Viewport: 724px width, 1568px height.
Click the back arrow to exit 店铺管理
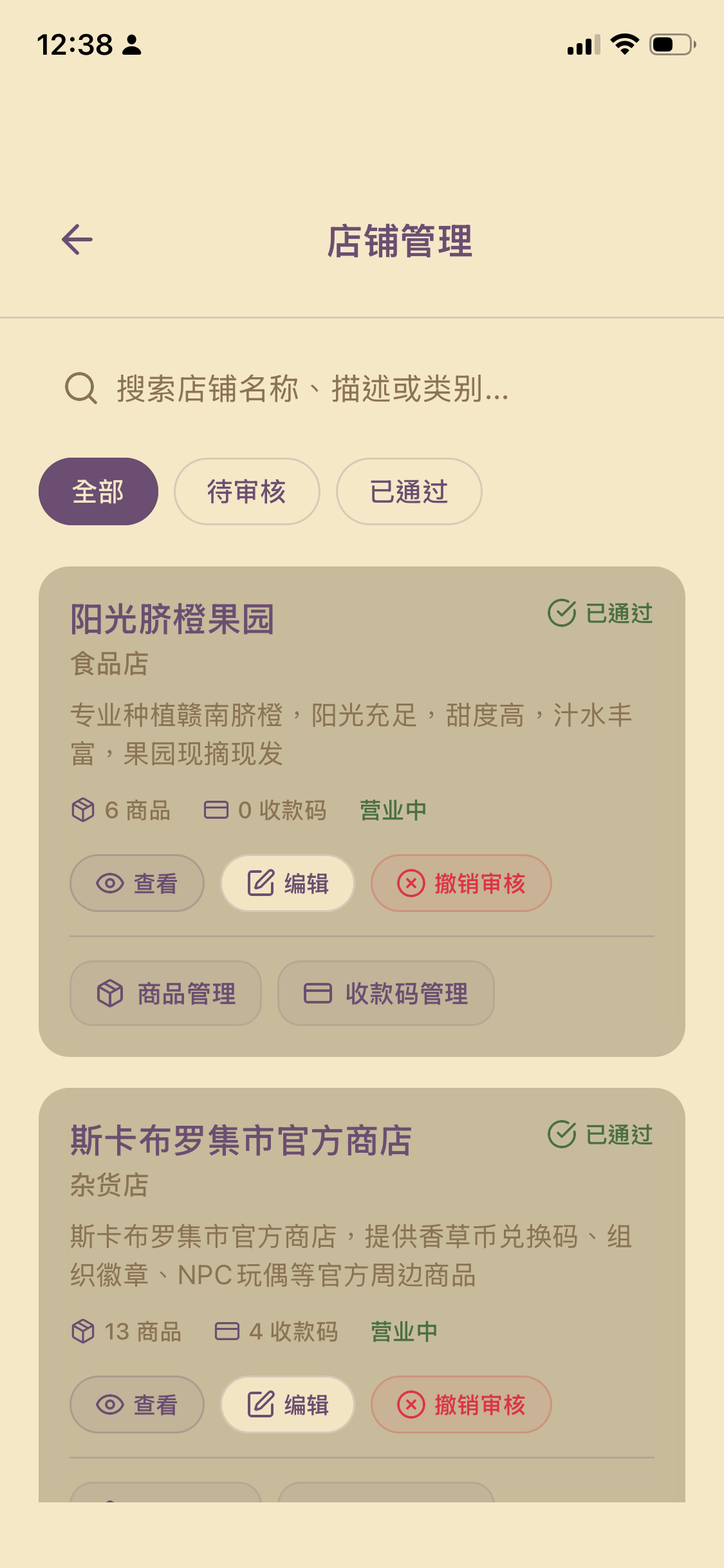tap(76, 239)
